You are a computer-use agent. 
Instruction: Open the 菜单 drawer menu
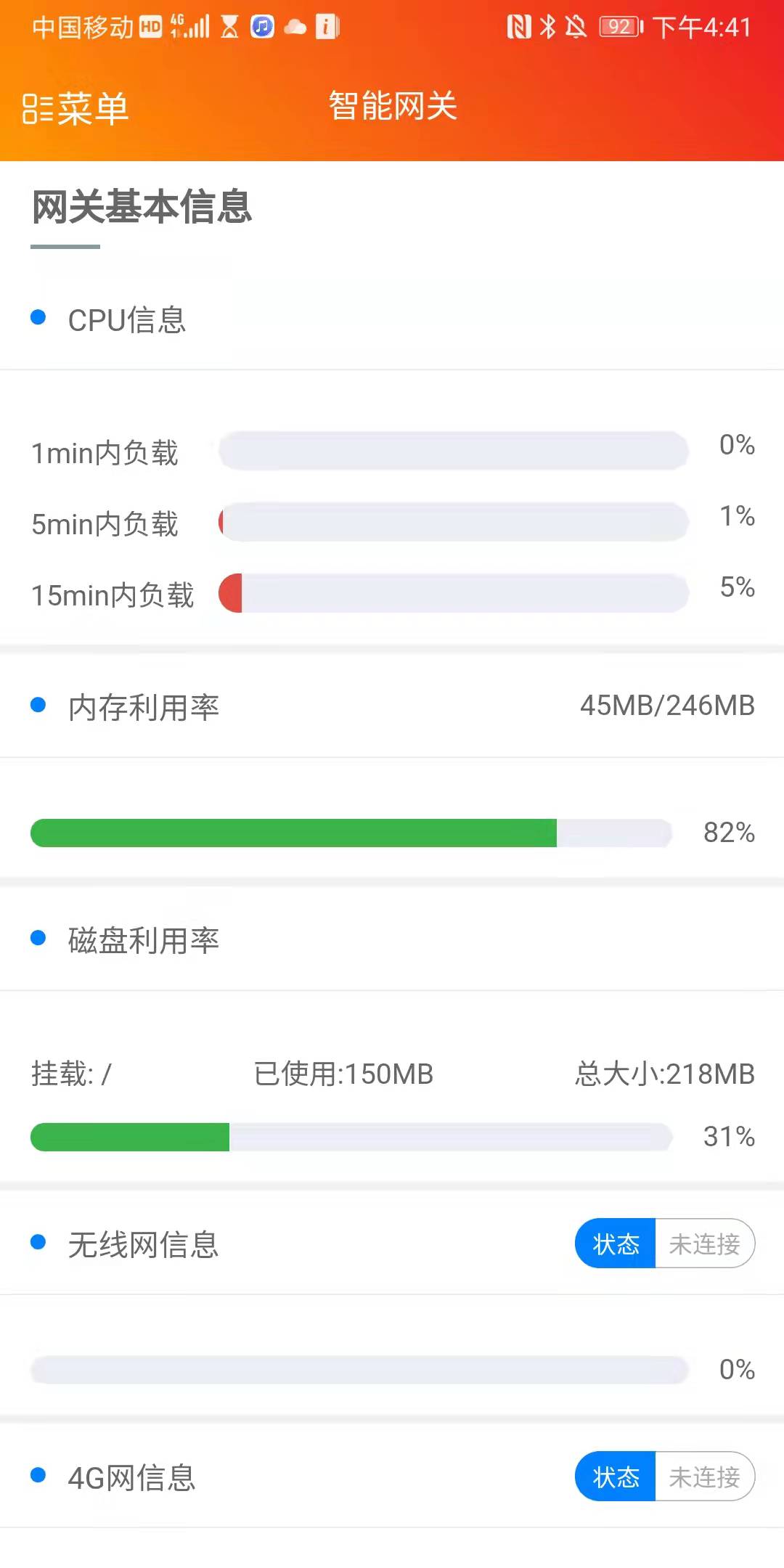[75, 109]
